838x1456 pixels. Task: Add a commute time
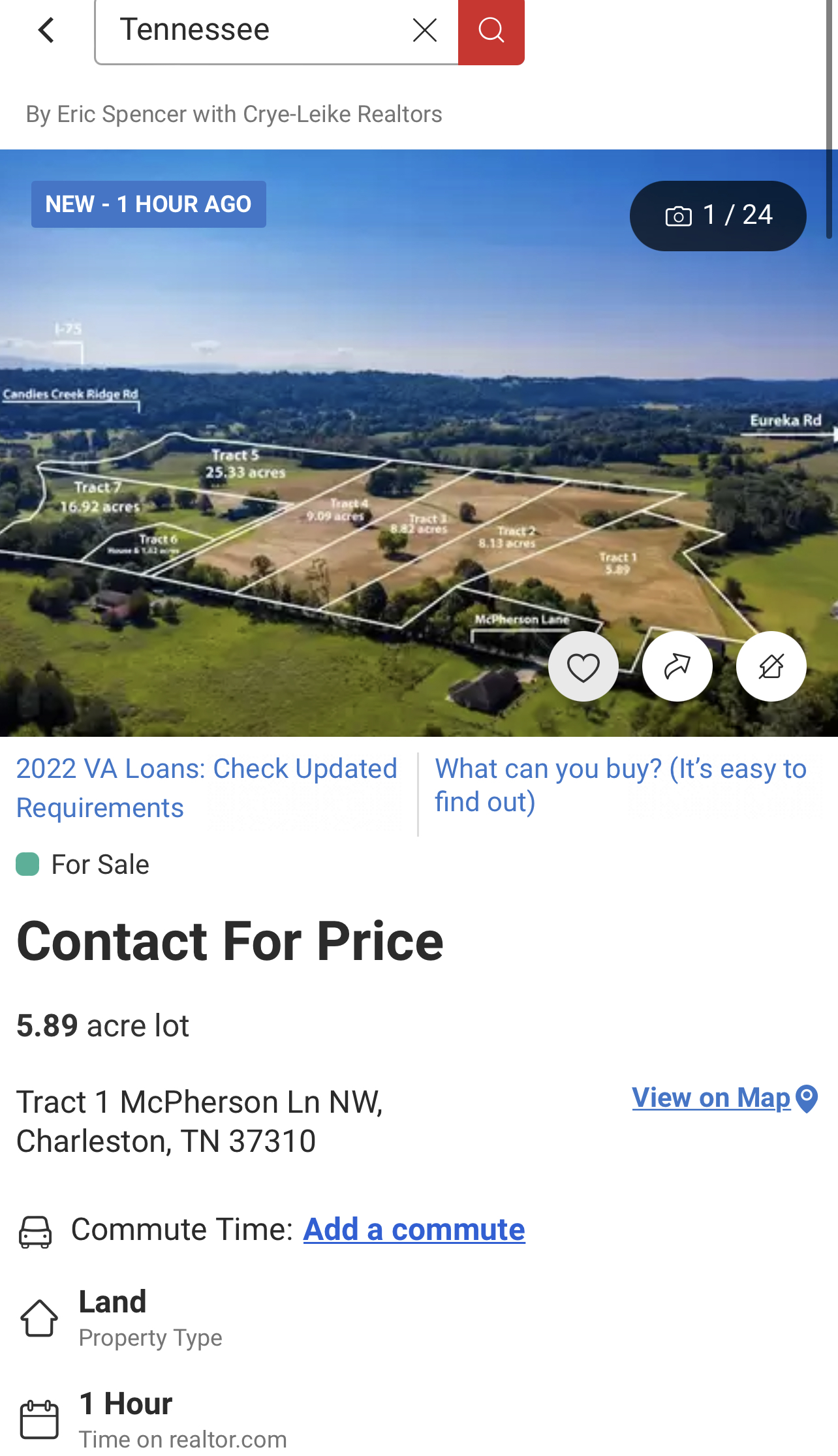414,1230
